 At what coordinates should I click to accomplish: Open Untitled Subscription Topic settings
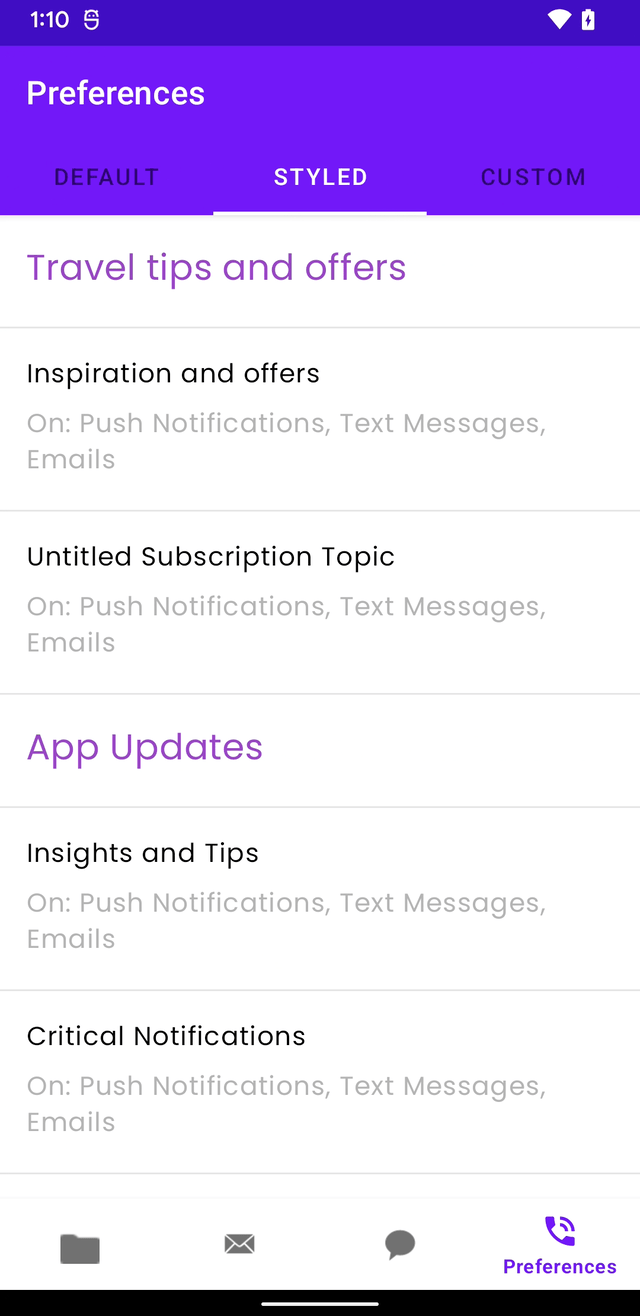pos(320,601)
